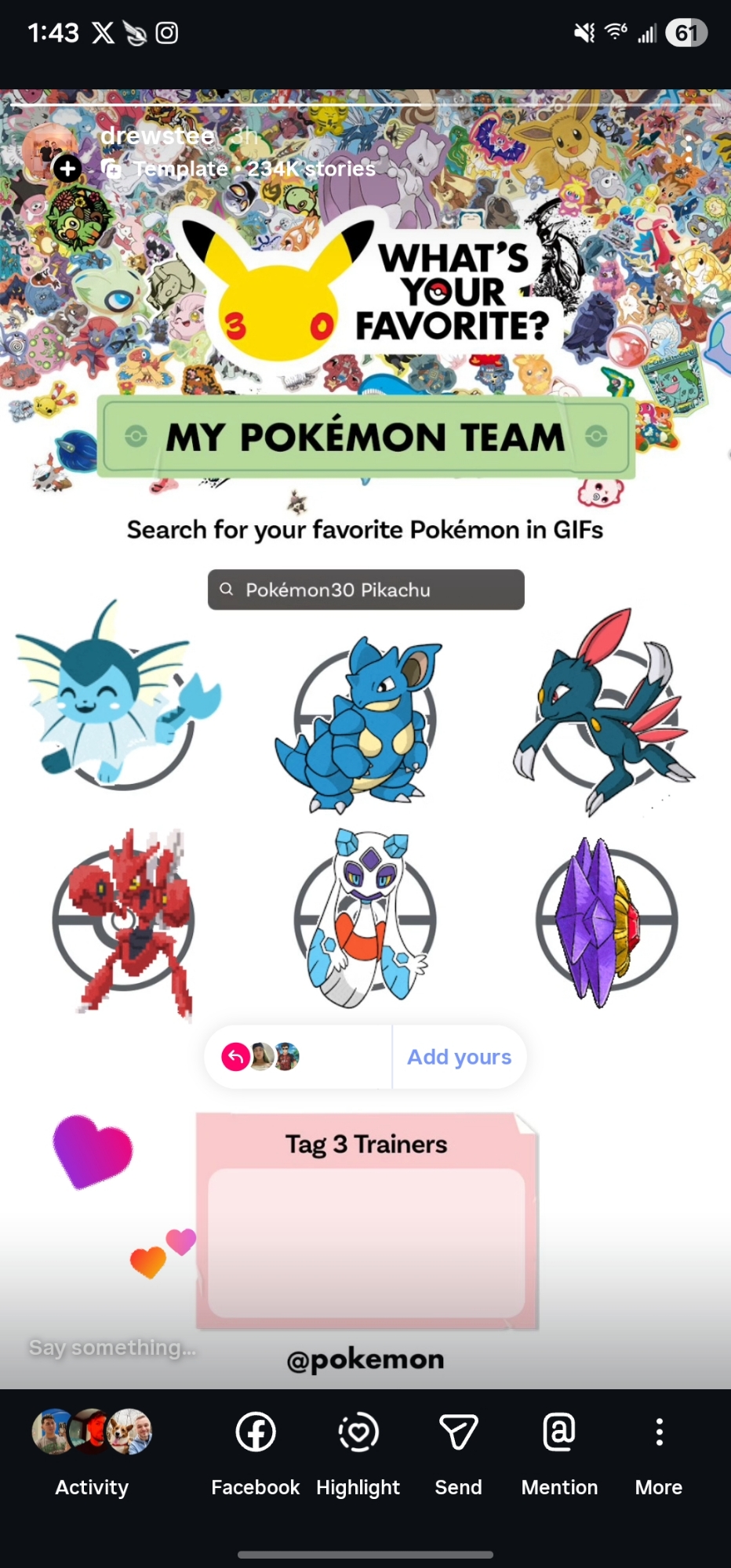View drewstee's profile from username

click(x=157, y=136)
